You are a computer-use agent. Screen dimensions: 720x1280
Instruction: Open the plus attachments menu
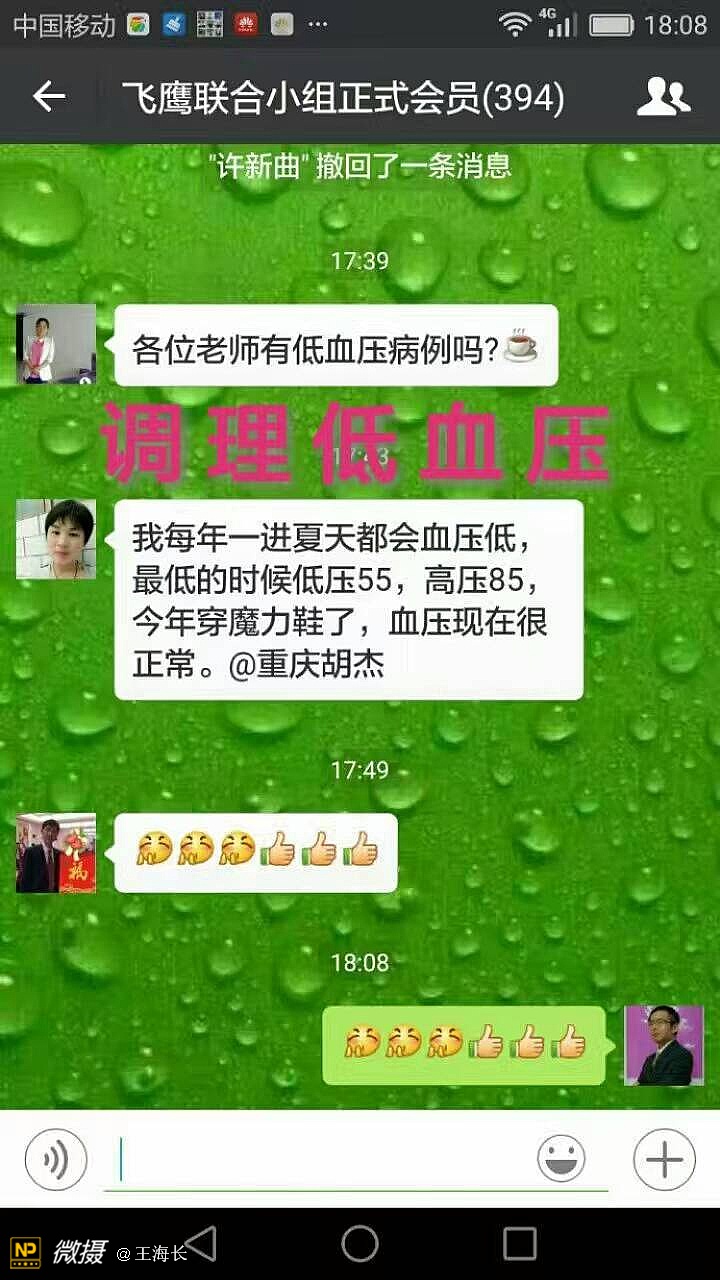coord(664,1160)
